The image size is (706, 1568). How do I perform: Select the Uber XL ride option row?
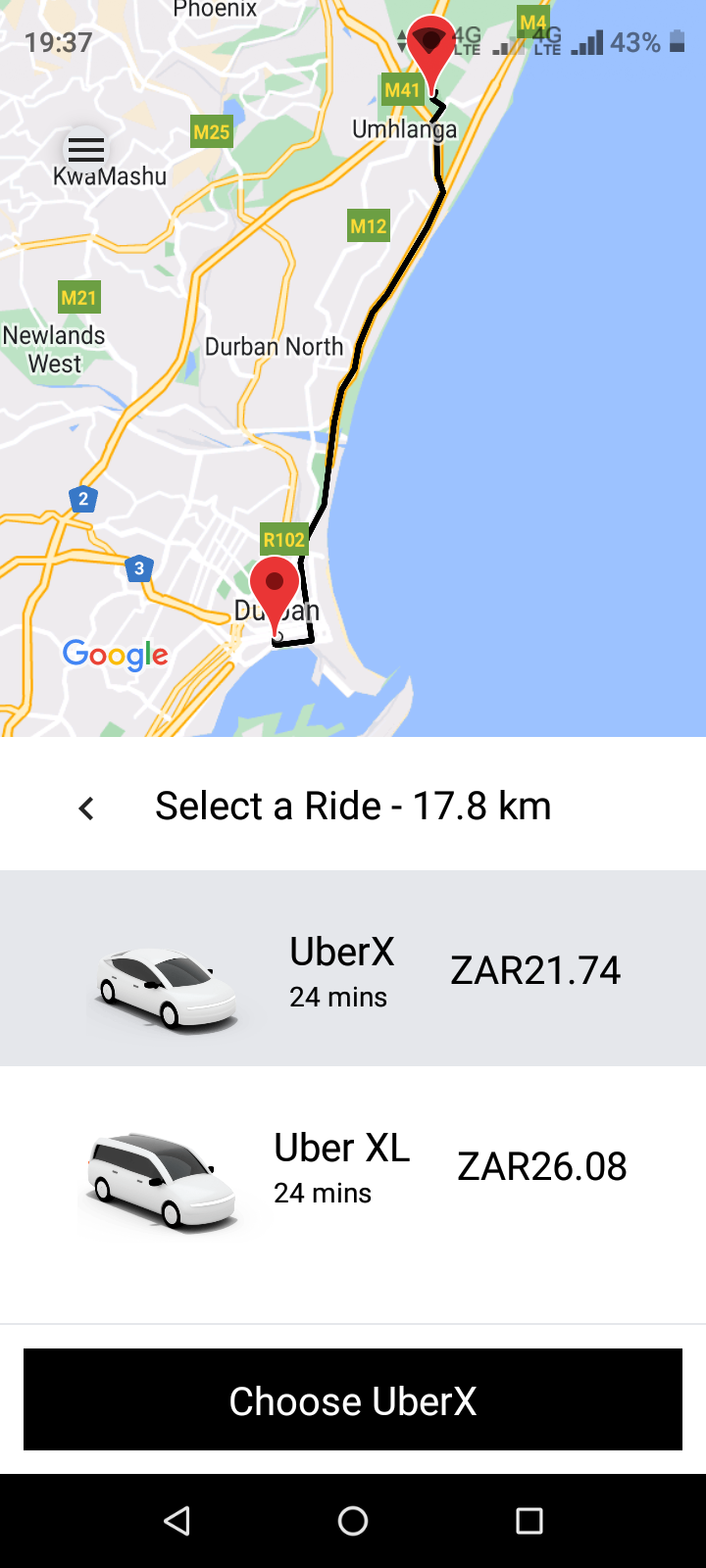[x=353, y=1166]
